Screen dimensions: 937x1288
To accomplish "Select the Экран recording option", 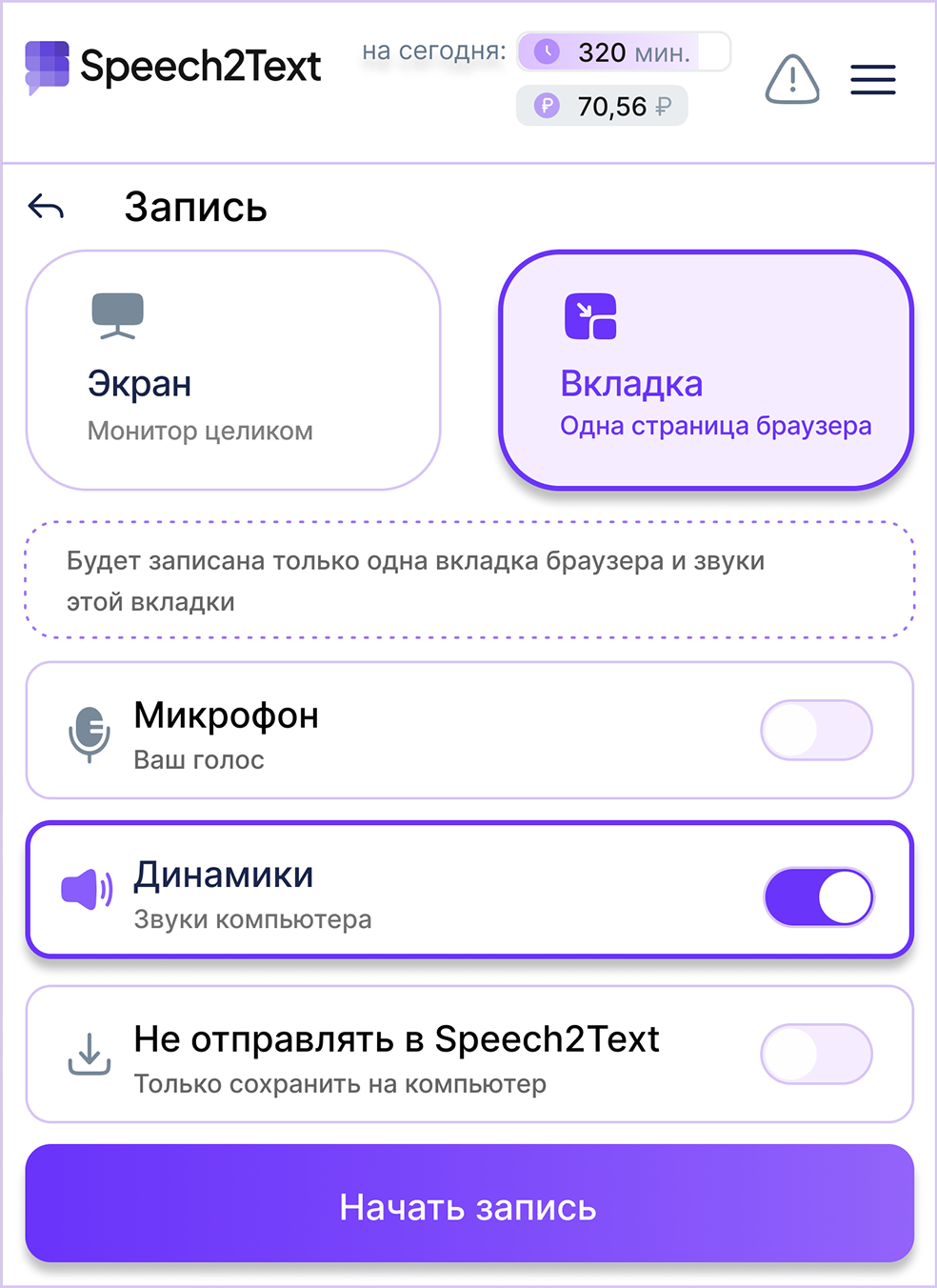I will [233, 371].
